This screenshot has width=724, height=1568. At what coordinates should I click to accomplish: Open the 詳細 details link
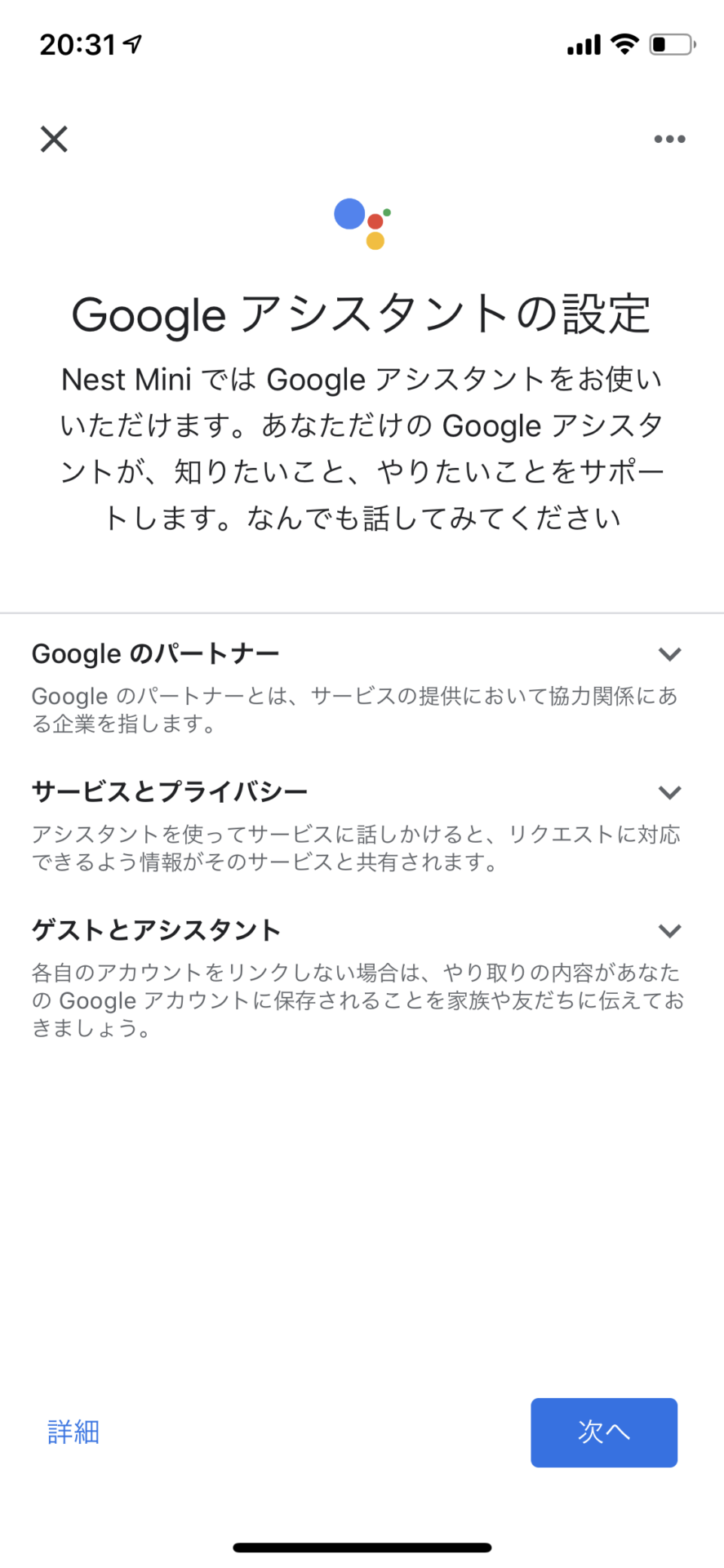coord(73,1432)
